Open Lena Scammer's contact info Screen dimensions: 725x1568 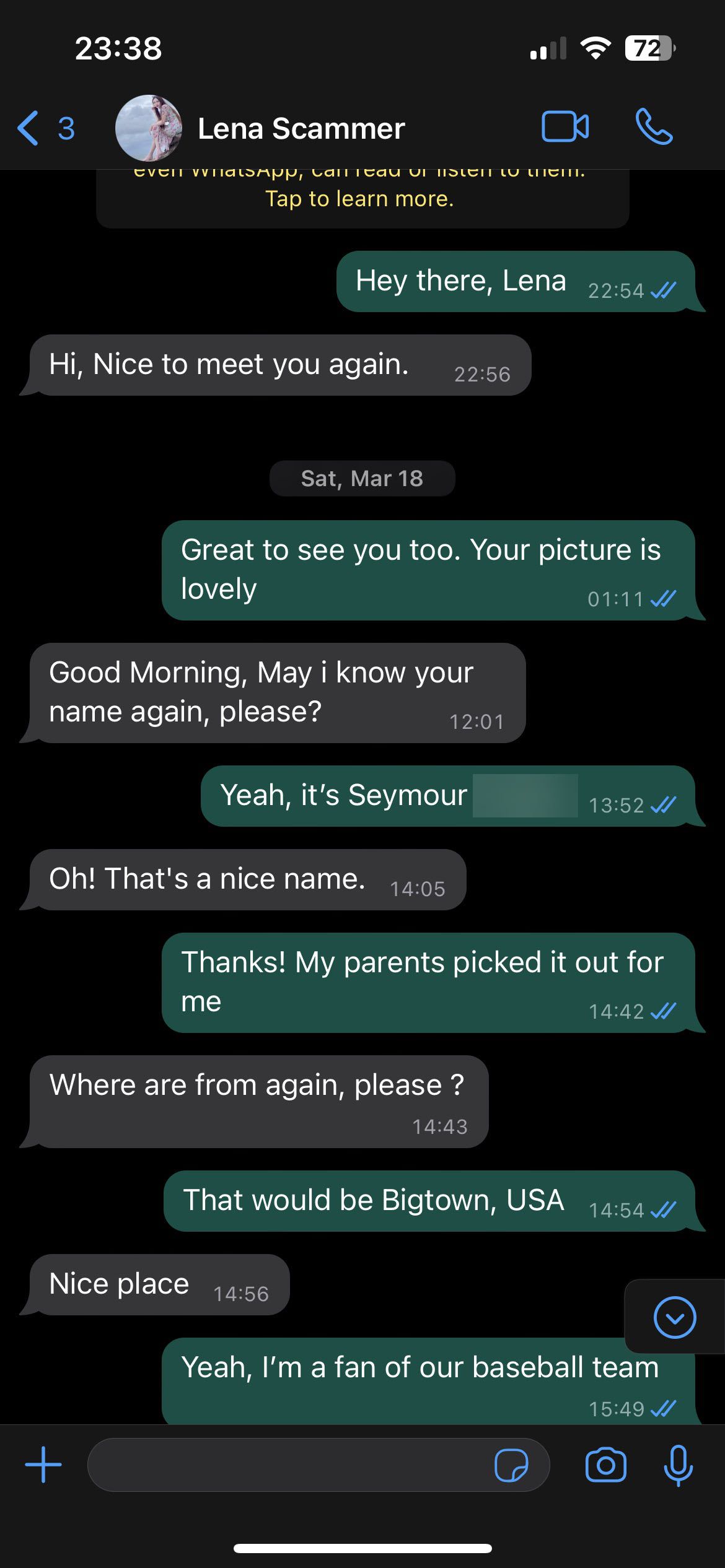[x=301, y=129]
